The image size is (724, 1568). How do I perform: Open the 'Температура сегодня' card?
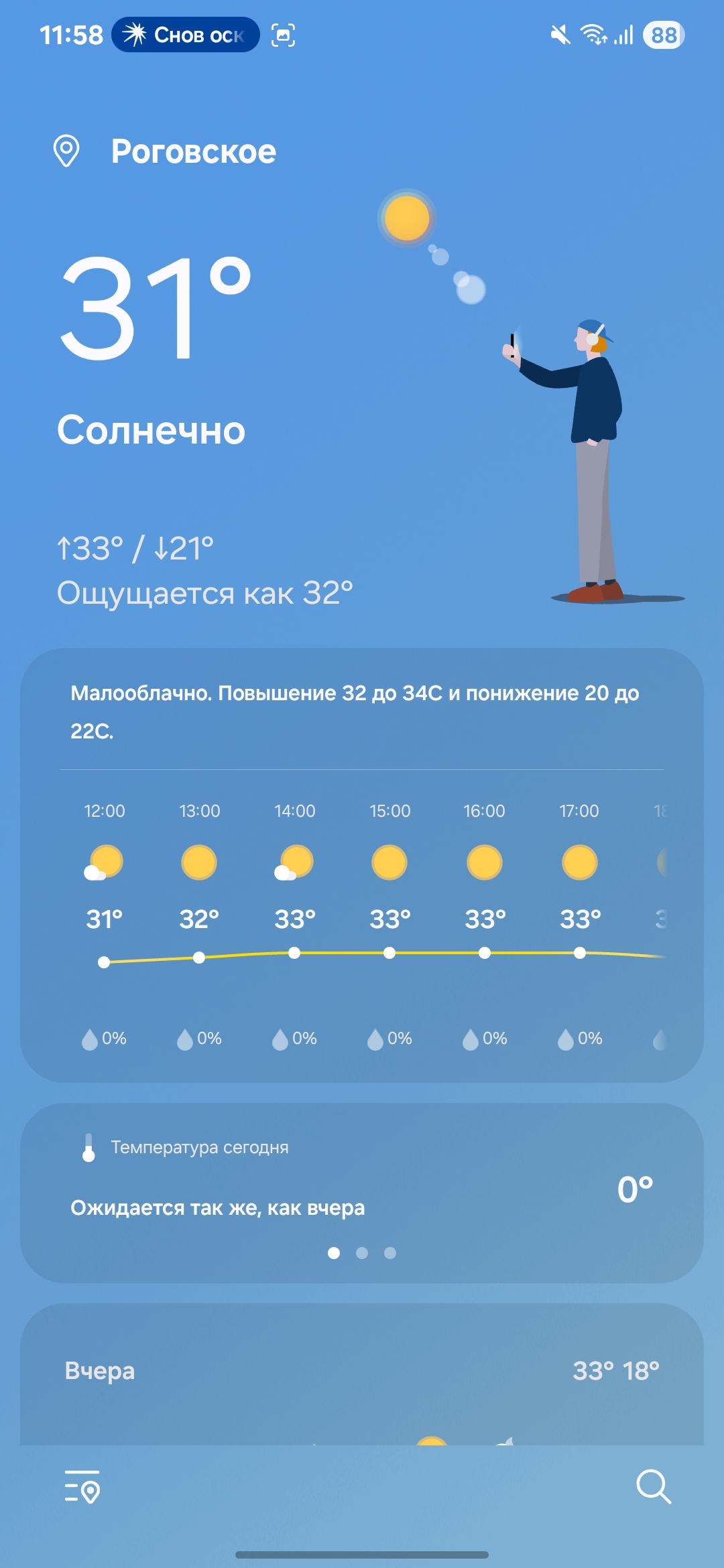(x=362, y=1179)
